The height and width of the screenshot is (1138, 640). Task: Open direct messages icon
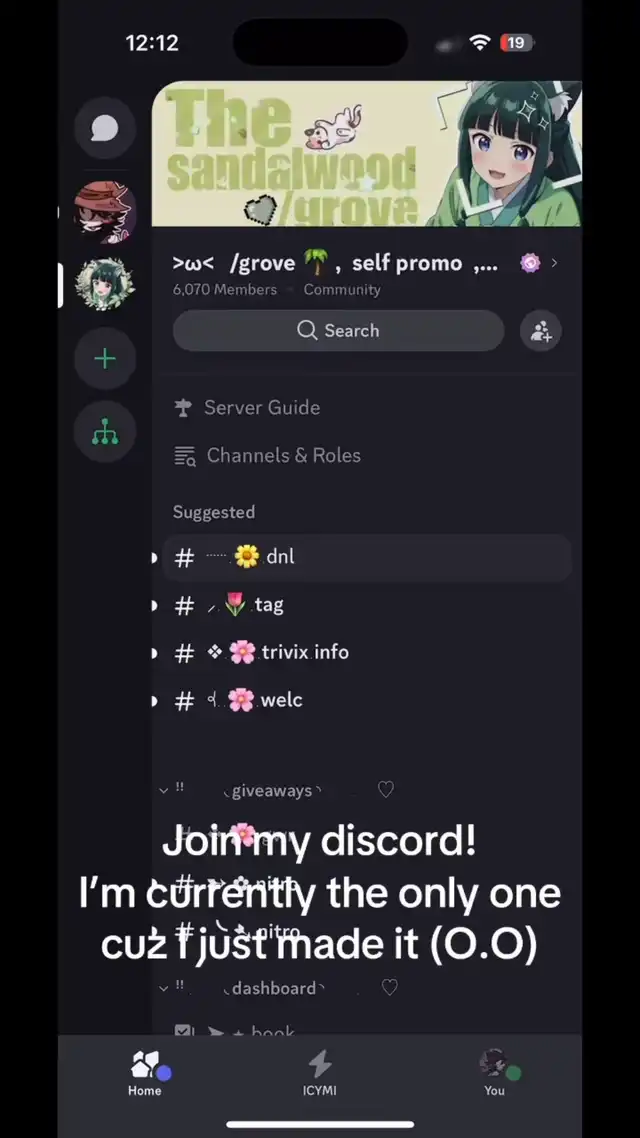[104, 129]
